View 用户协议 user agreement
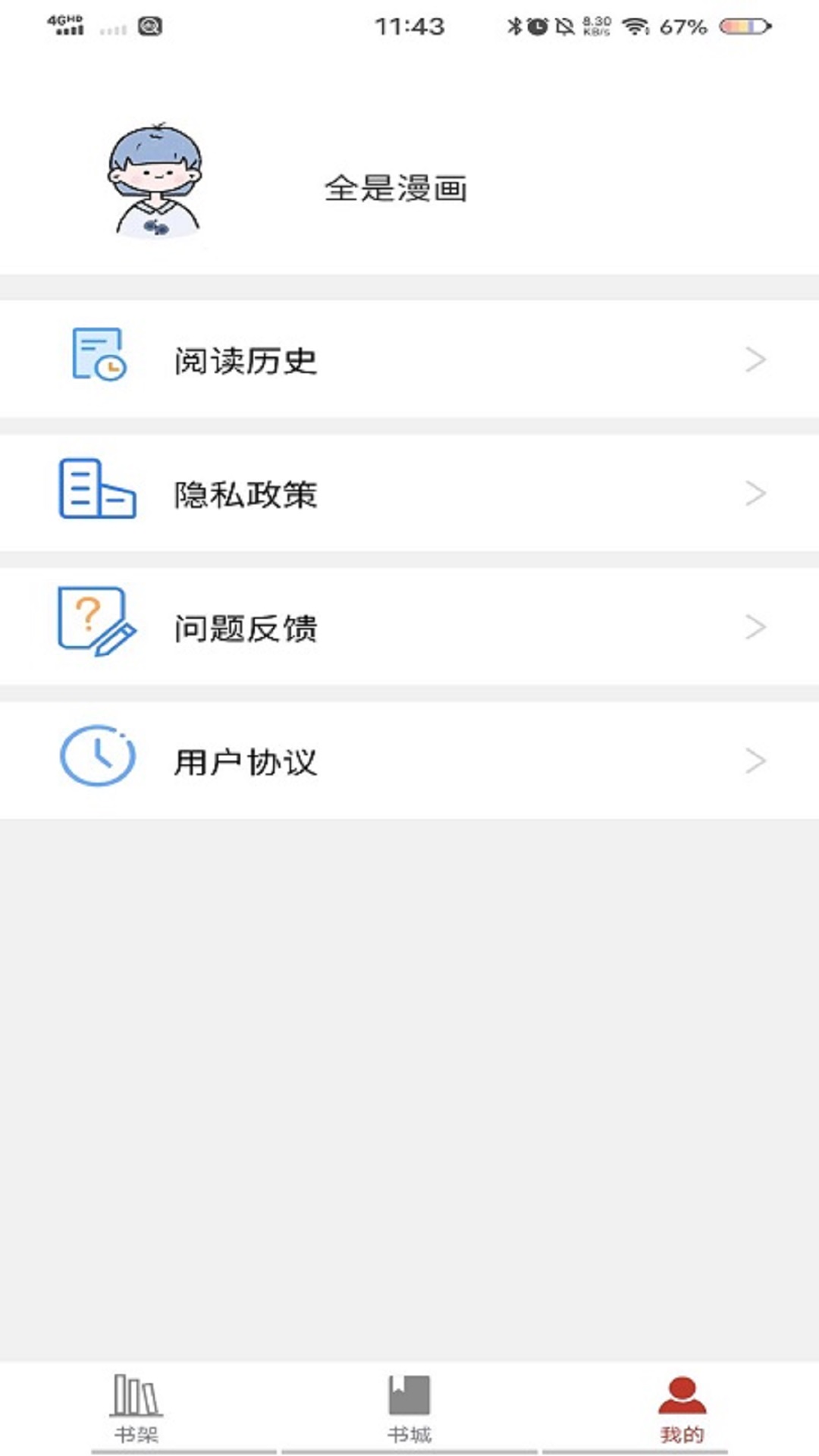This screenshot has height=1456, width=819. (409, 761)
